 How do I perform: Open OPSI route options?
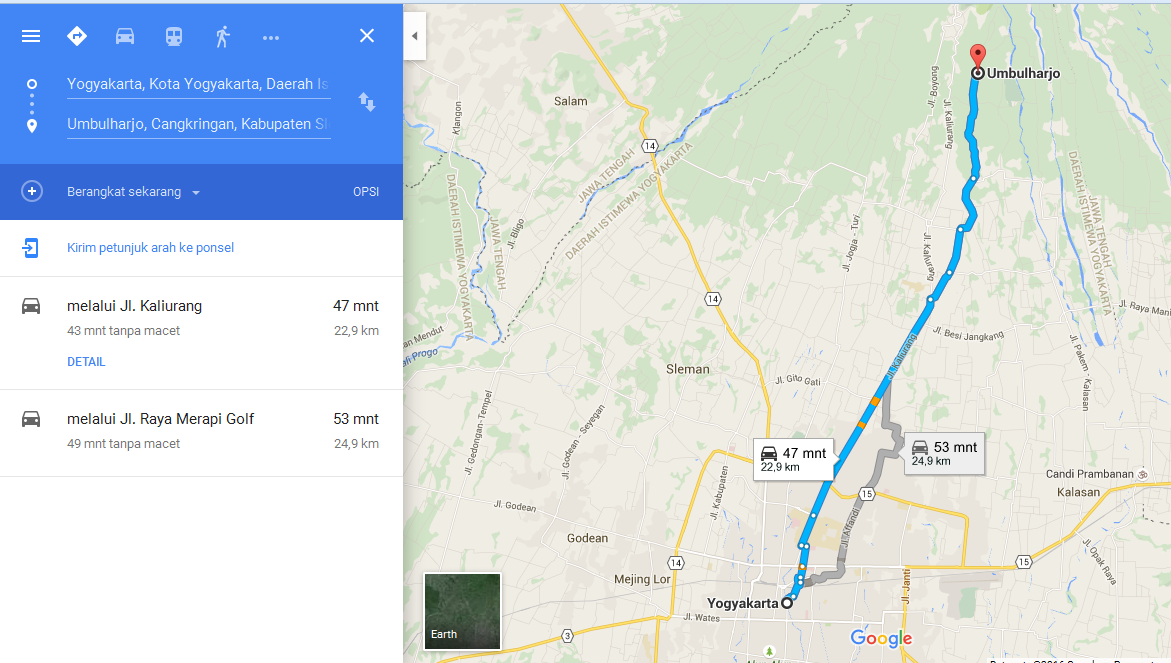pyautogui.click(x=366, y=192)
